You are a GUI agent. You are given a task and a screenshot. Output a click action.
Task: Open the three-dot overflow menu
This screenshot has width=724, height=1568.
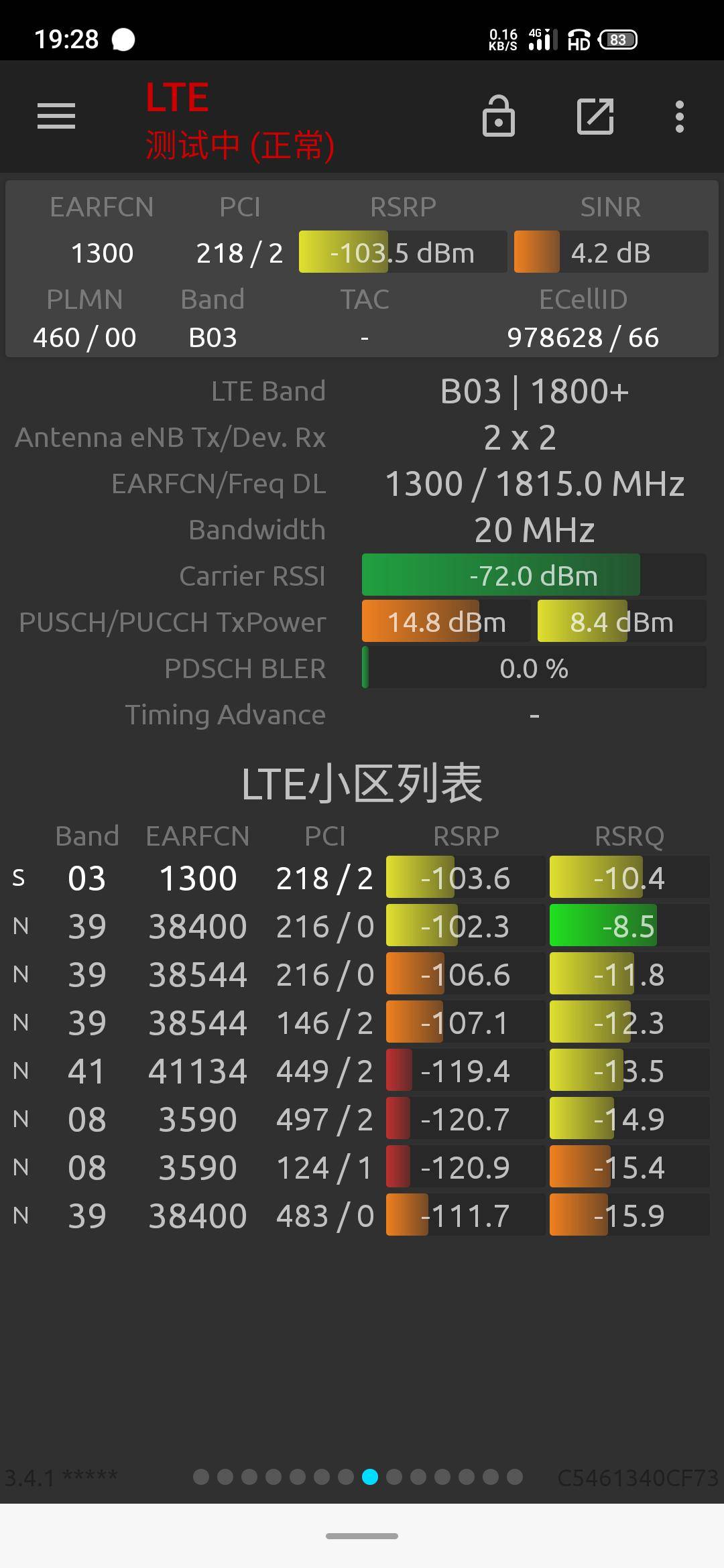[x=680, y=117]
